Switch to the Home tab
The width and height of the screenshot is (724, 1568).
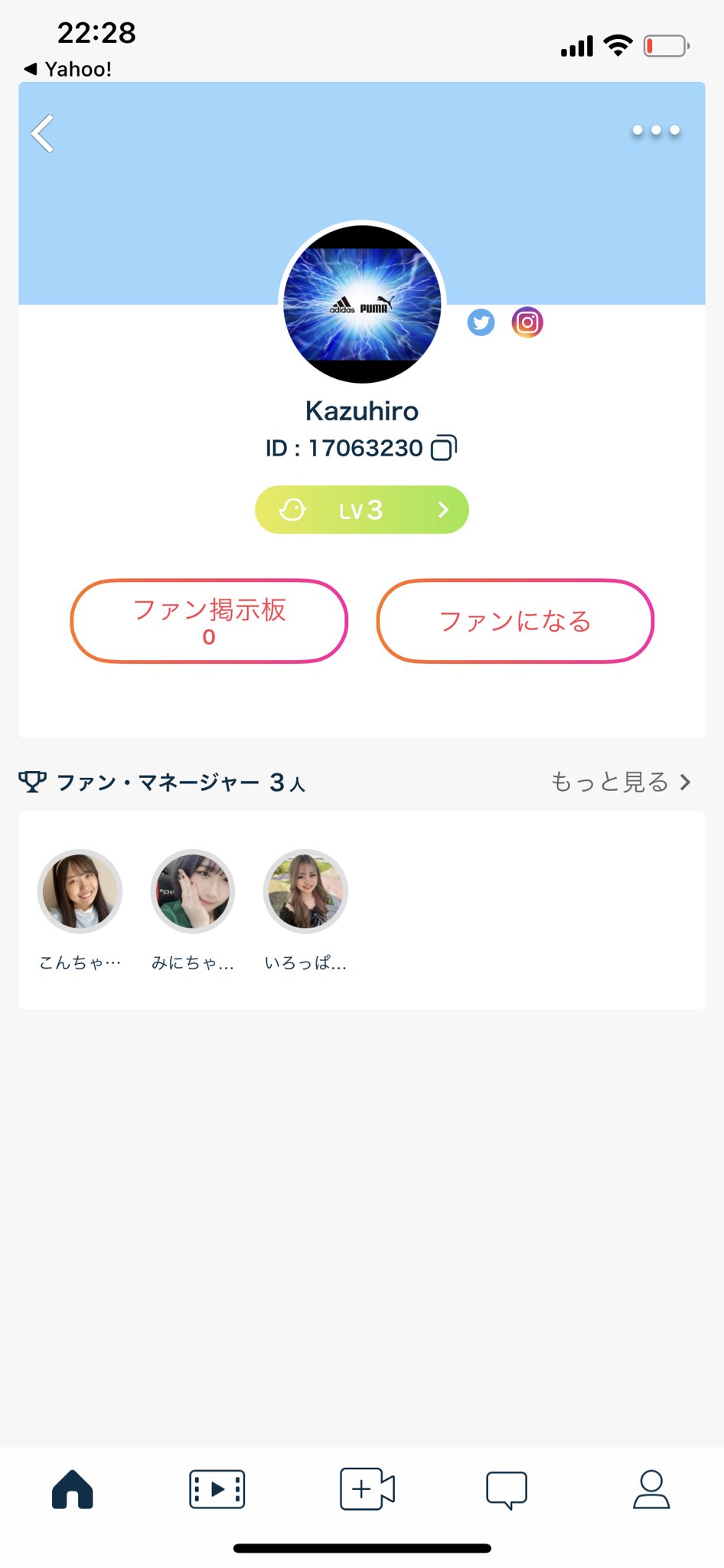73,1490
